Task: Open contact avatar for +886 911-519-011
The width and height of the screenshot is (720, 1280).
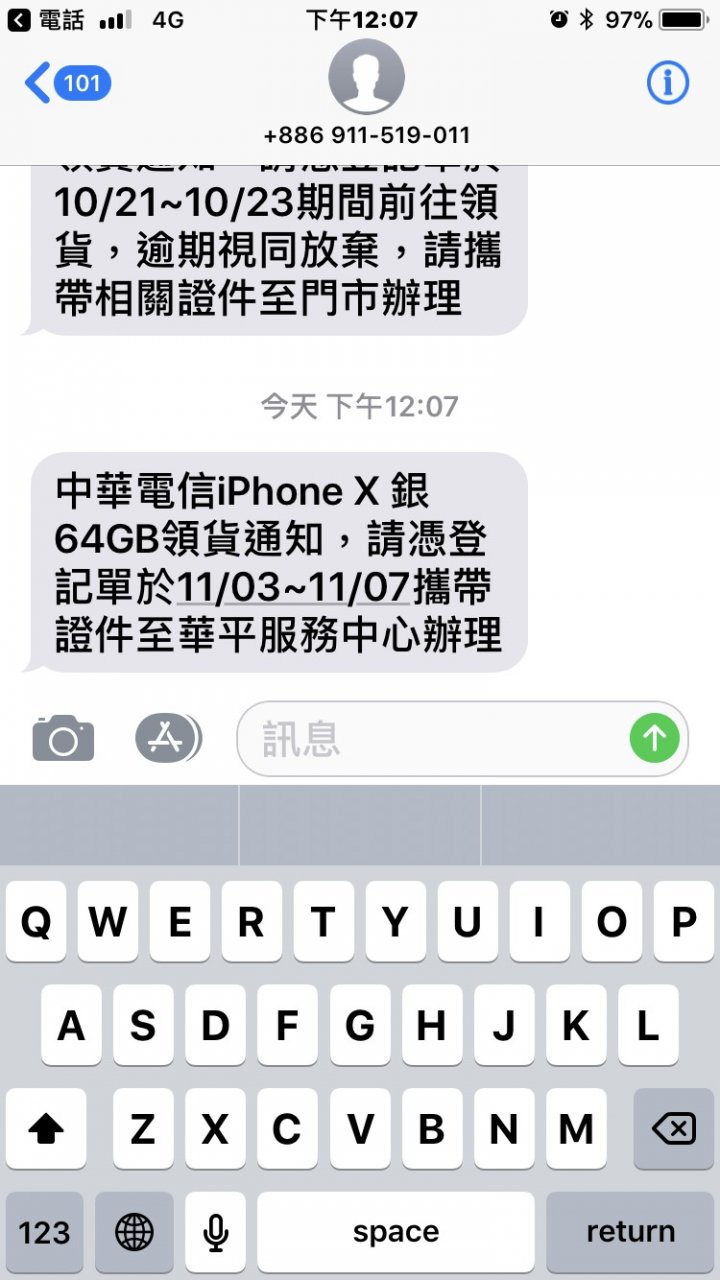Action: click(x=366, y=78)
